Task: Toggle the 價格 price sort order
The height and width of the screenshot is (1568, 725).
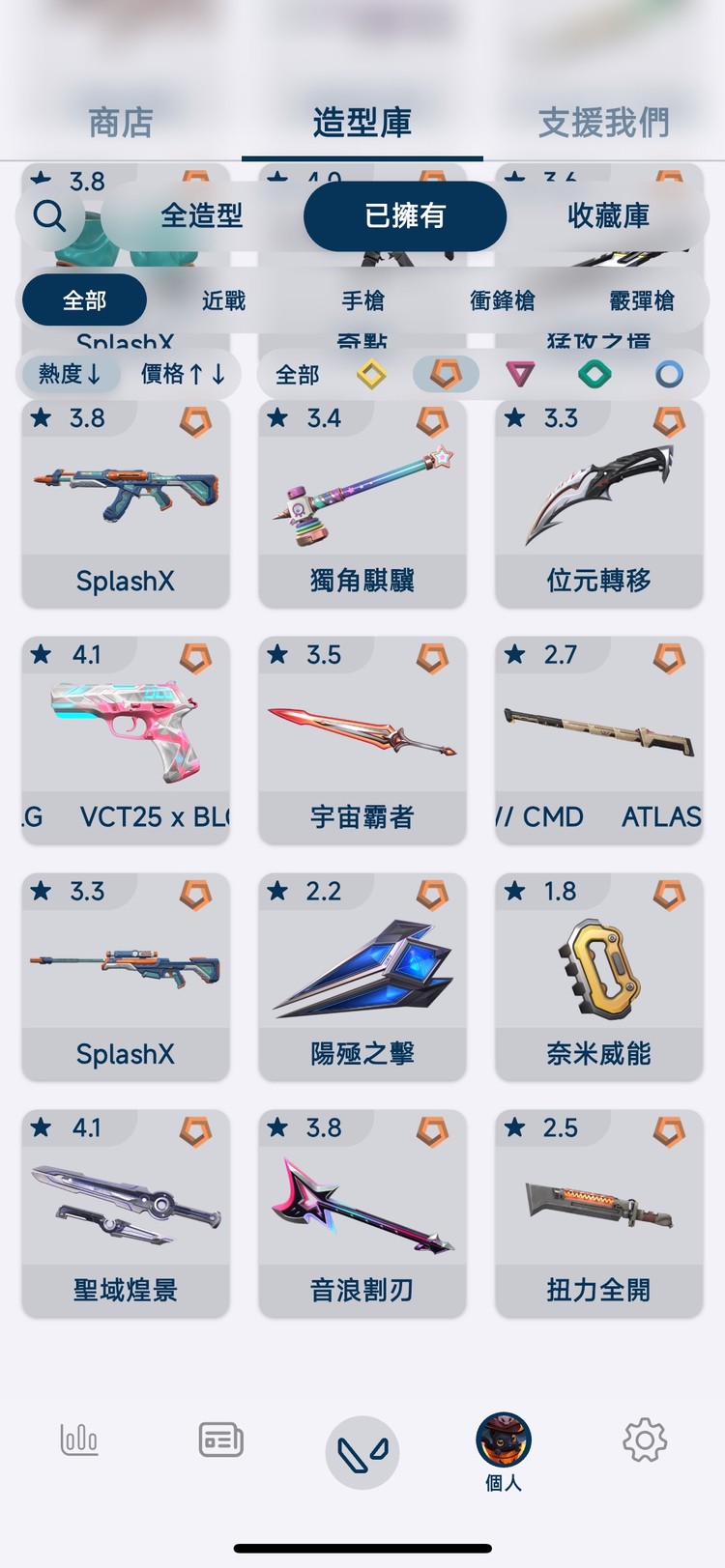Action: (182, 374)
